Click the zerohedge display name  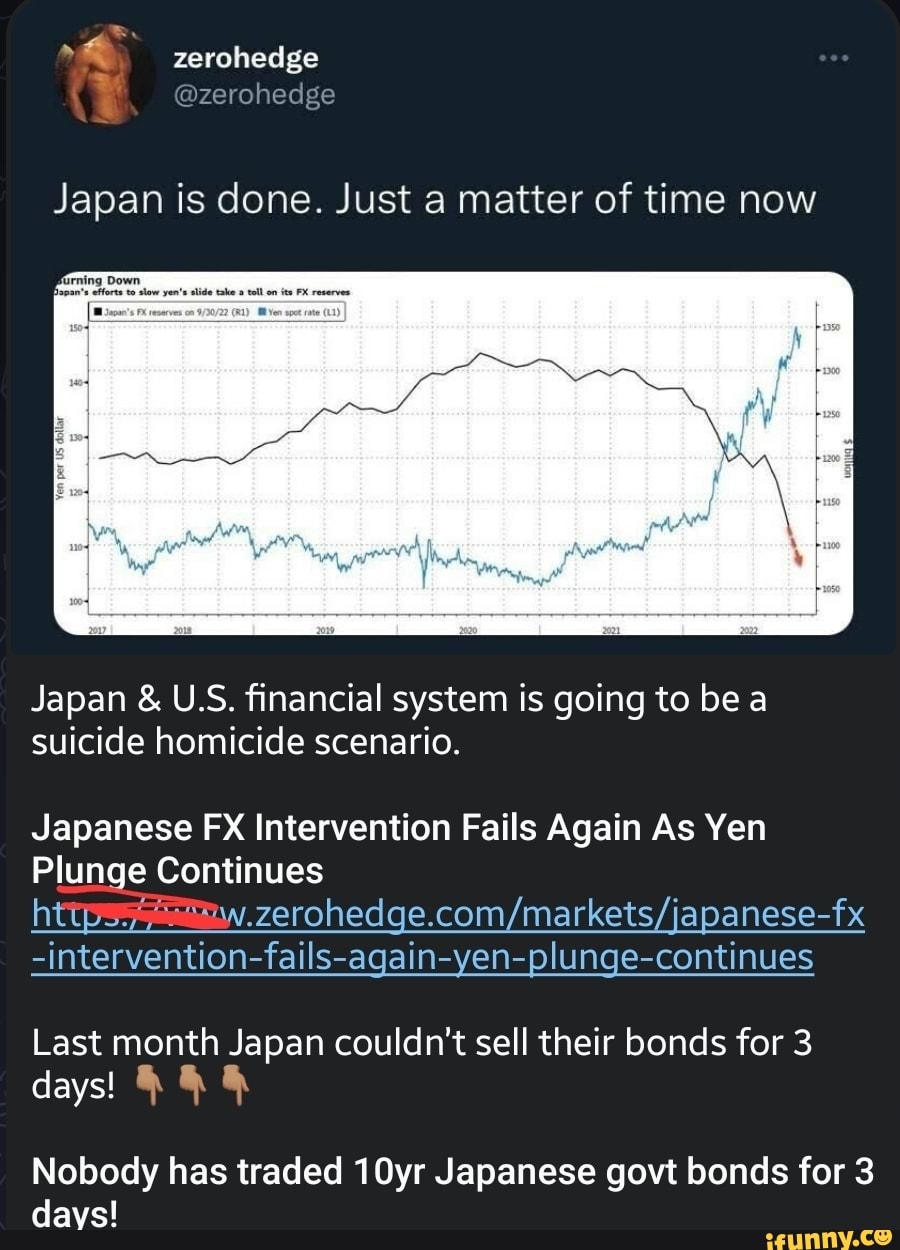coord(245,57)
